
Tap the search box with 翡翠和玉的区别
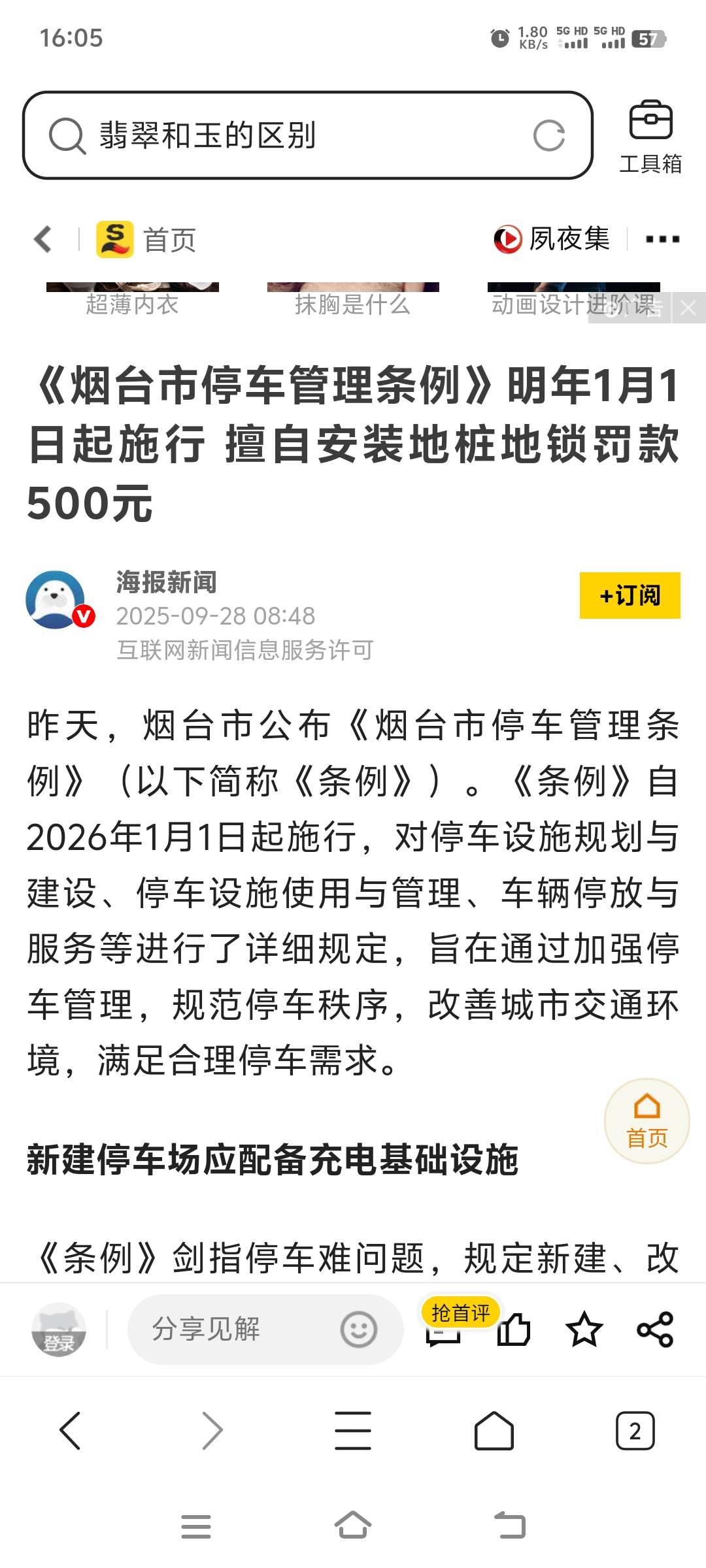tap(307, 135)
